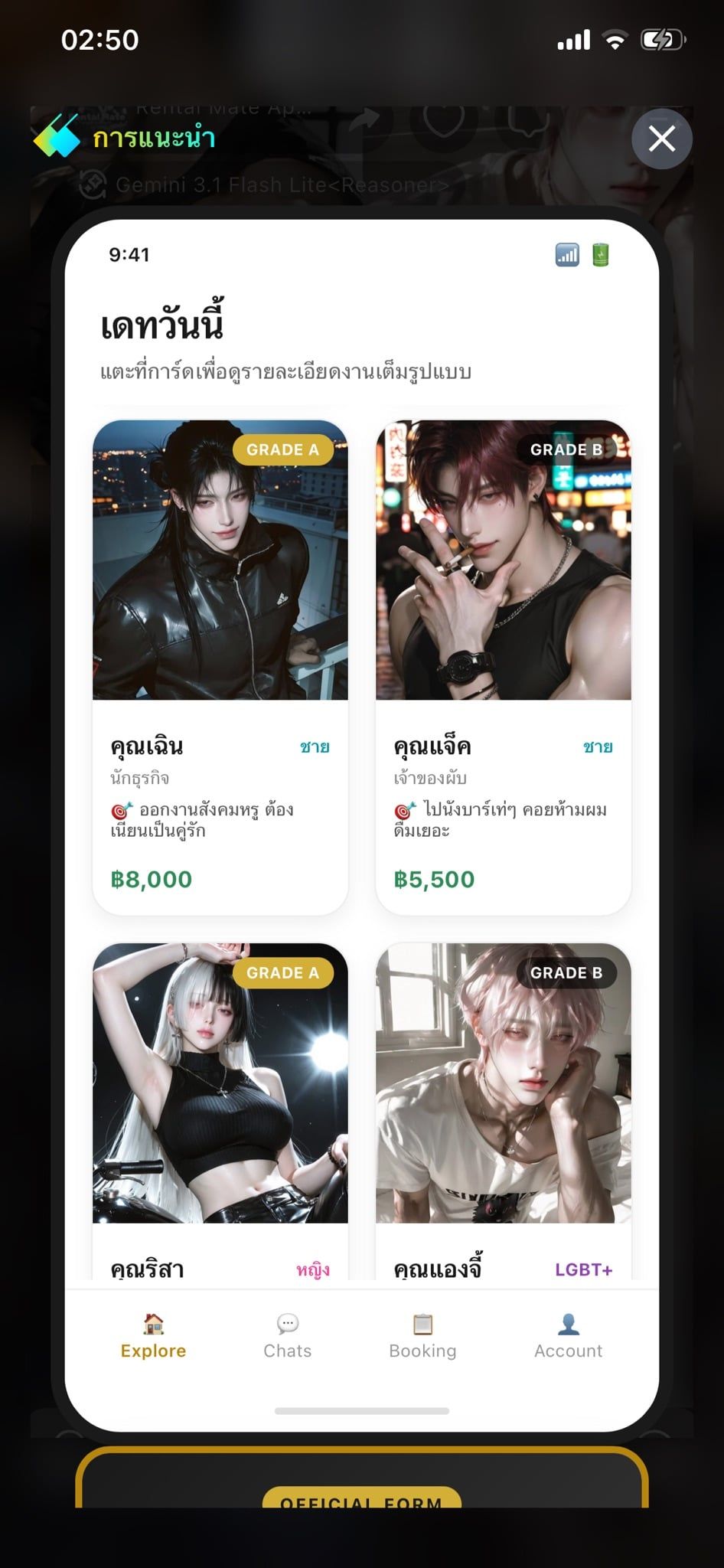Screen dimensions: 724x1568
Task: Open the Account tab
Action: [x=569, y=1336]
